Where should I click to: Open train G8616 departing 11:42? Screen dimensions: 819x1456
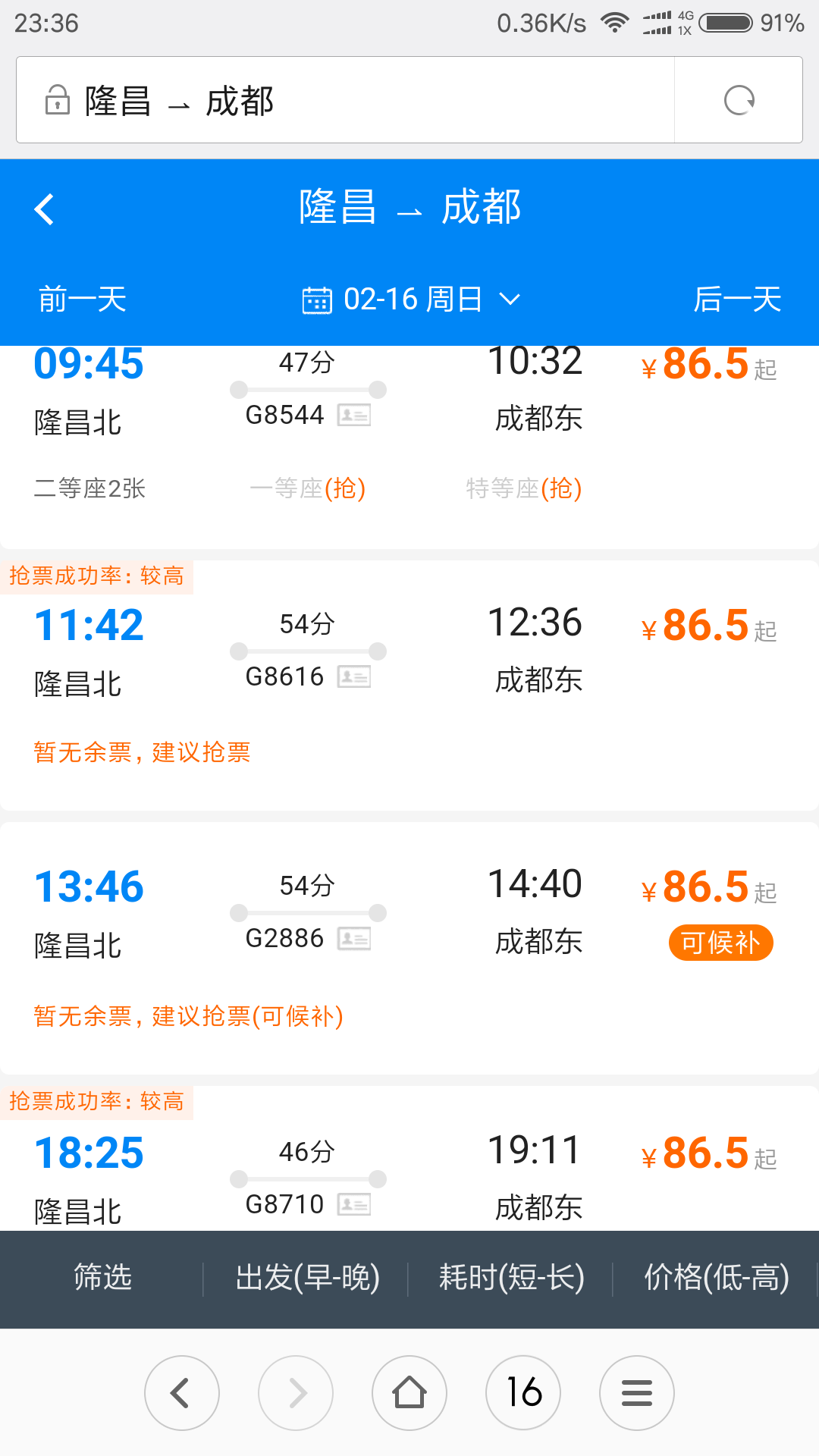click(x=409, y=685)
